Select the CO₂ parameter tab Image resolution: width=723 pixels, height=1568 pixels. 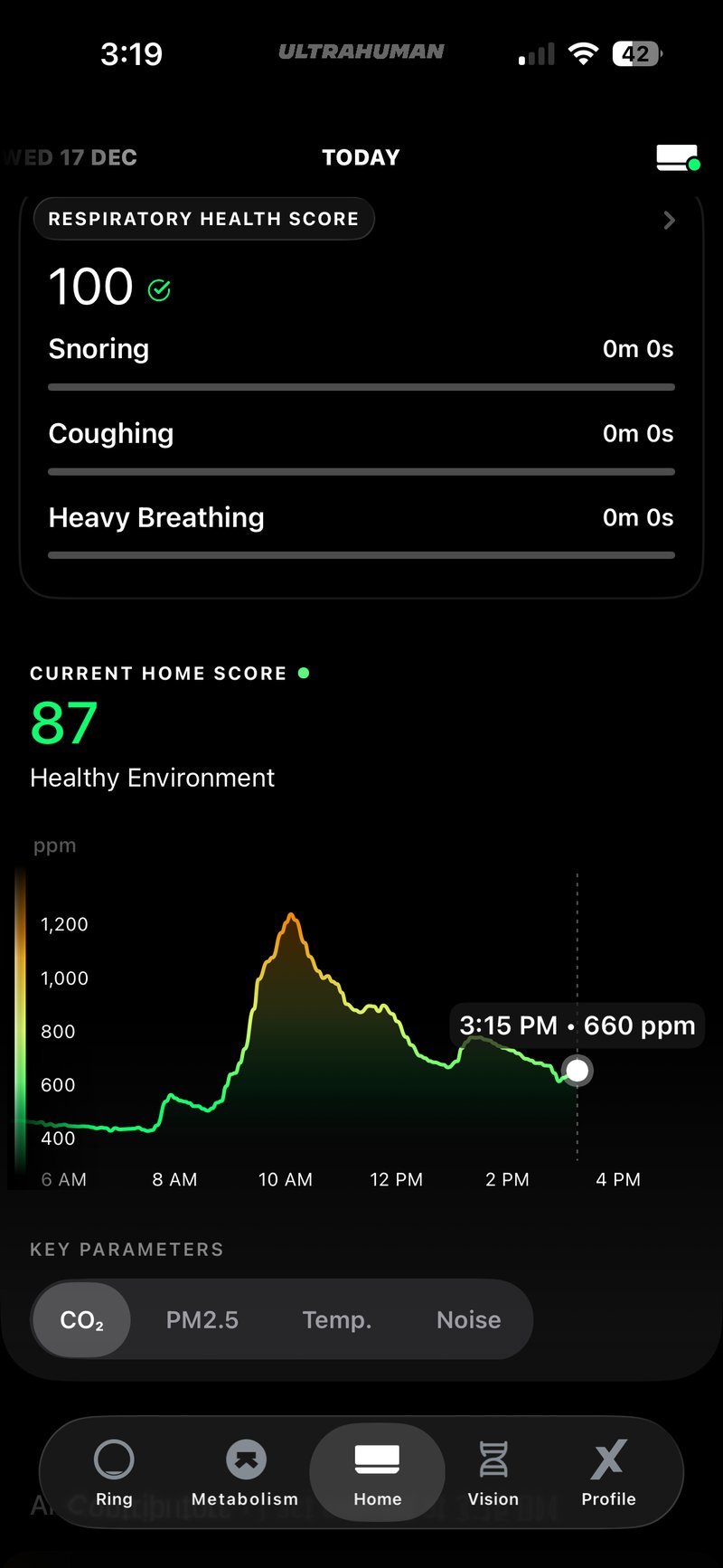80,1319
